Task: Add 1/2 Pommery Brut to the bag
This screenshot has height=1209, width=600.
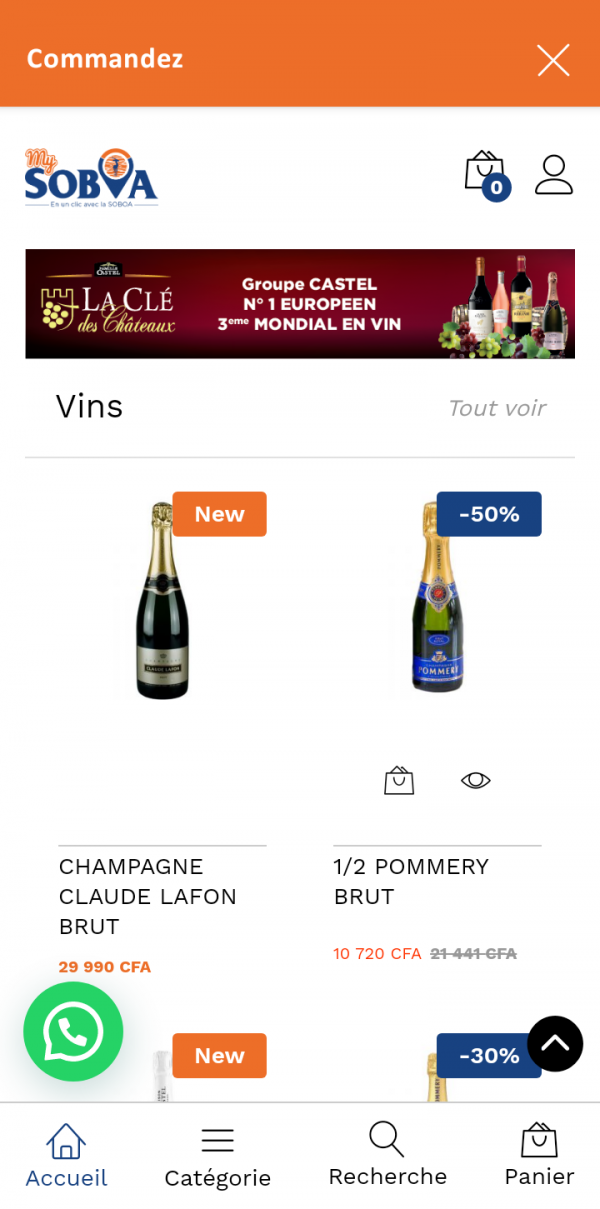Action: tap(399, 780)
